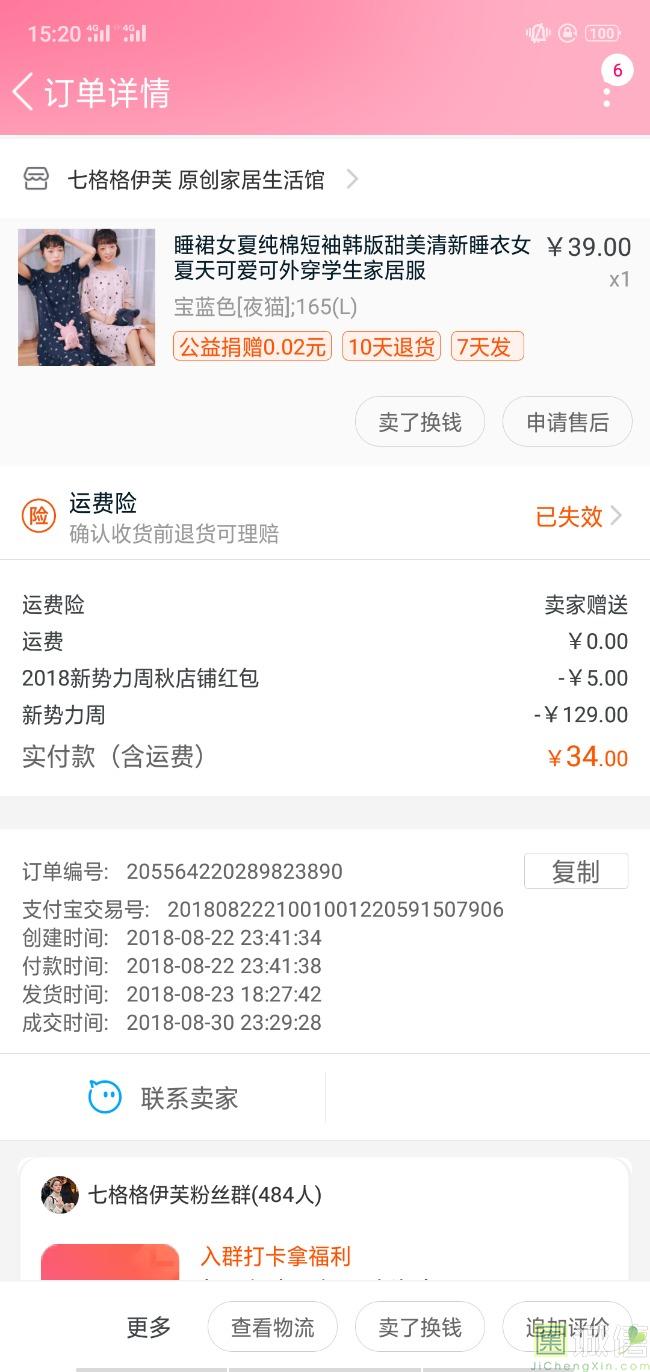
Task: Open the three-dot overflow menu
Action: point(606,96)
